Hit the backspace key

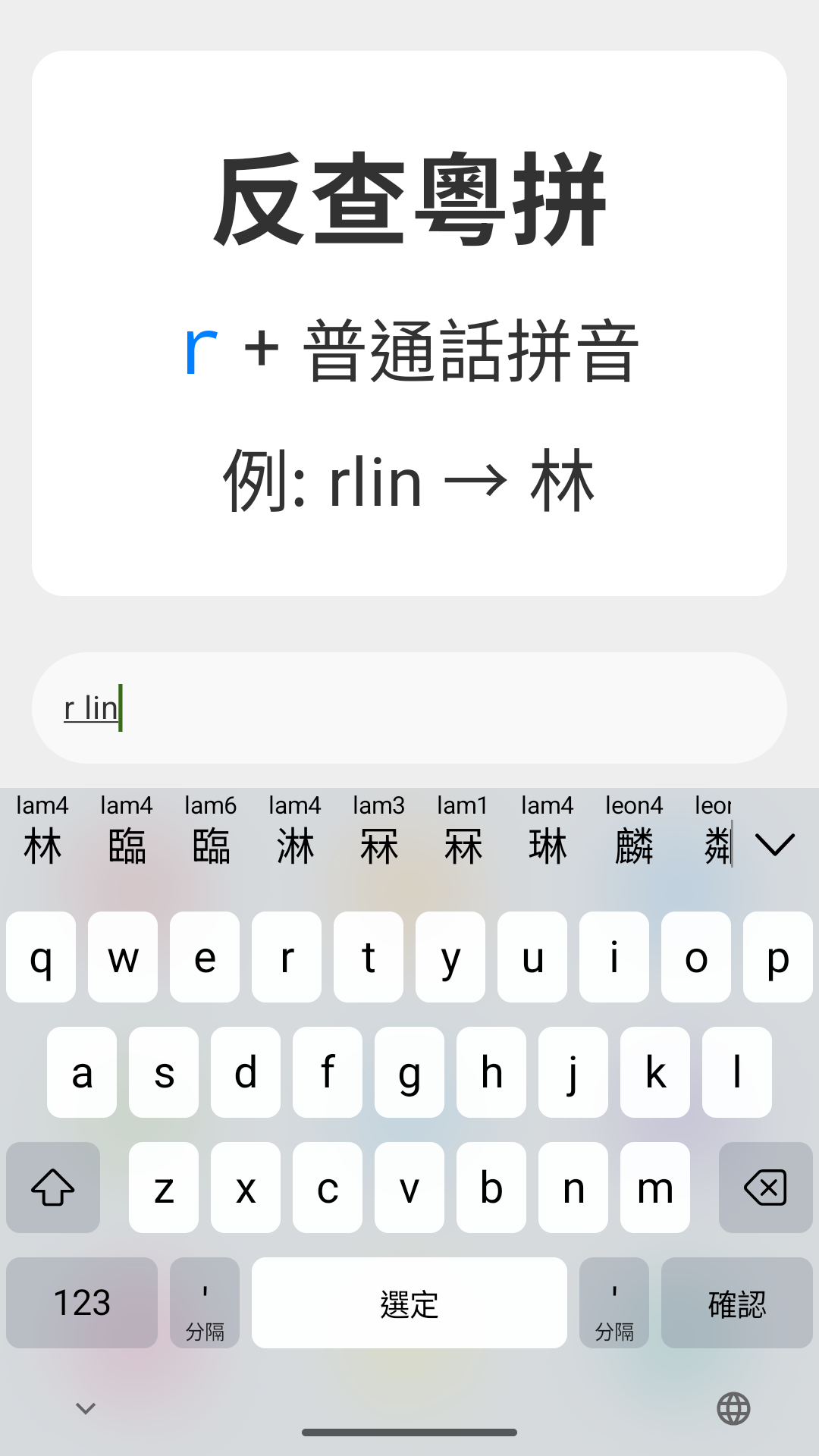point(765,1188)
